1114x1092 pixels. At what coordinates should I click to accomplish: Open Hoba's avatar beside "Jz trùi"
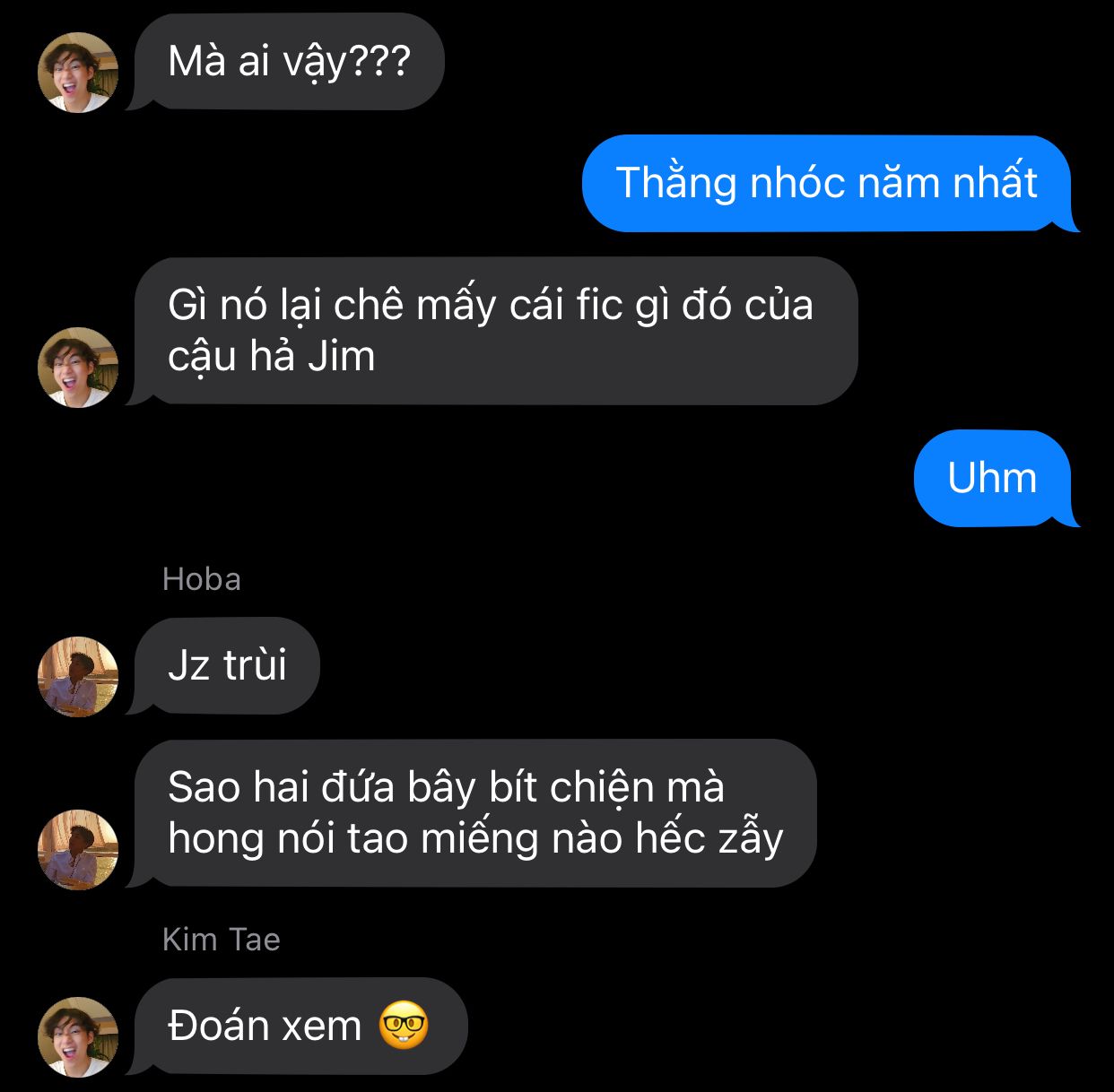(78, 676)
